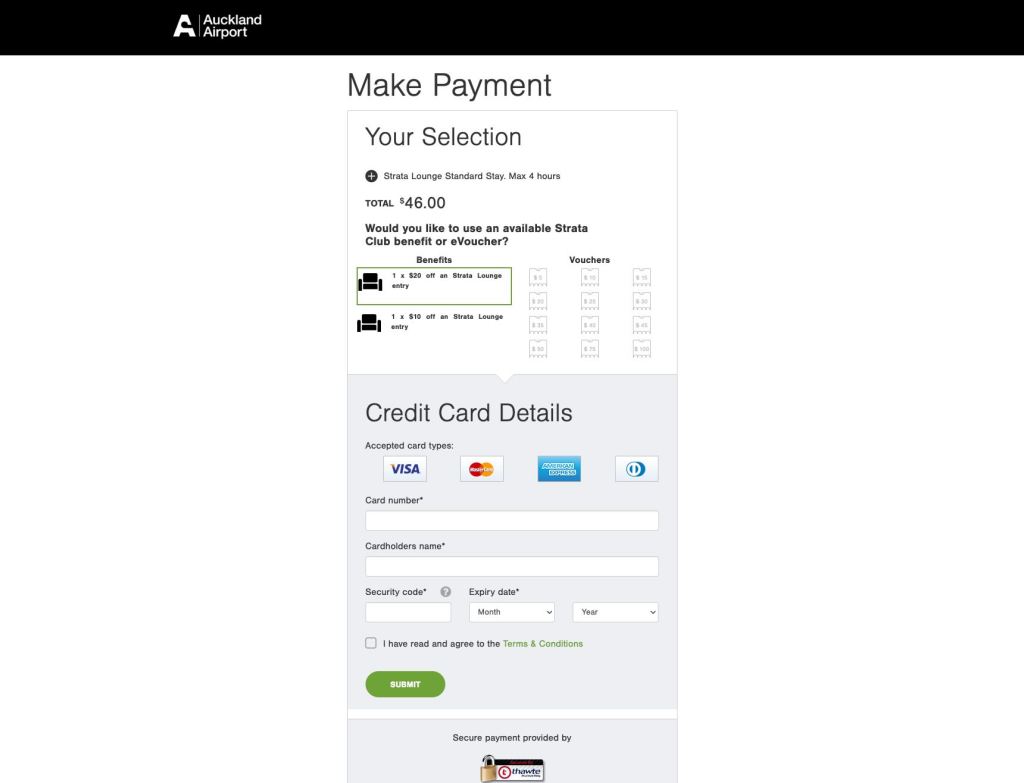The height and width of the screenshot is (783, 1024).
Task: Tap the Cardholders name field
Action: 511,567
